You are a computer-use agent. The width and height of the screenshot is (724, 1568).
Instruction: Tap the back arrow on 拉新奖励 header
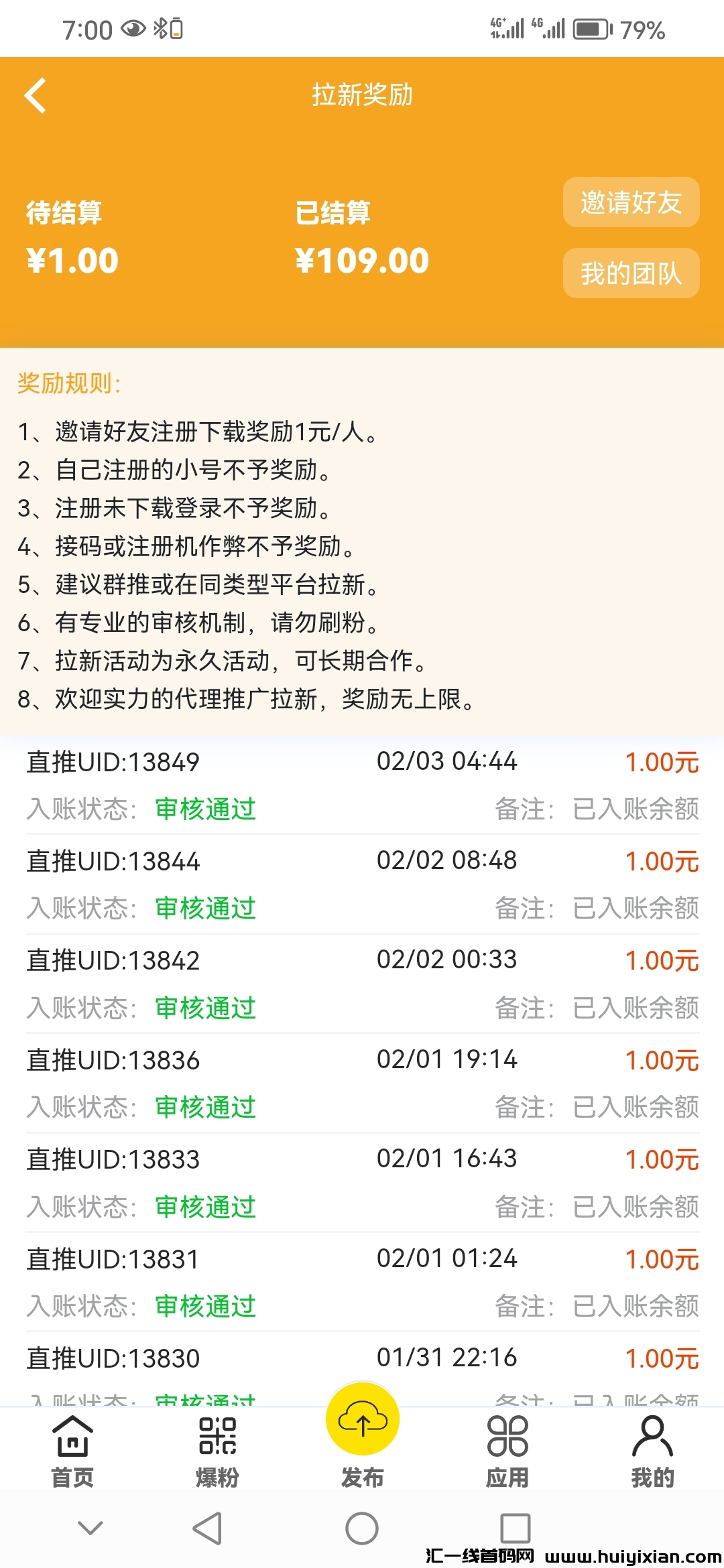35,94
